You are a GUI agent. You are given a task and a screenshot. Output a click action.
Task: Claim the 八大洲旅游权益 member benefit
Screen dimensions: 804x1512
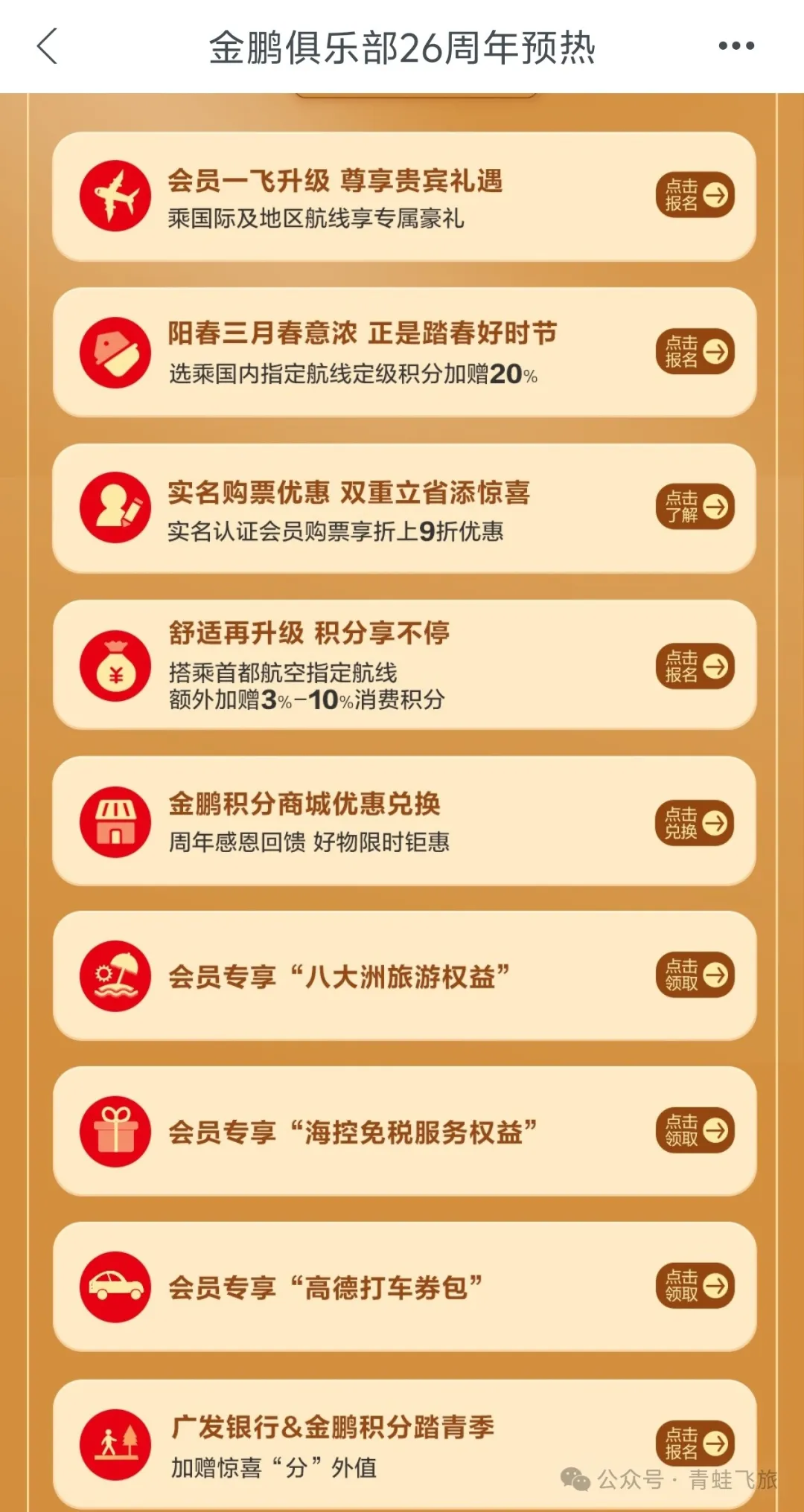pyautogui.click(x=695, y=975)
